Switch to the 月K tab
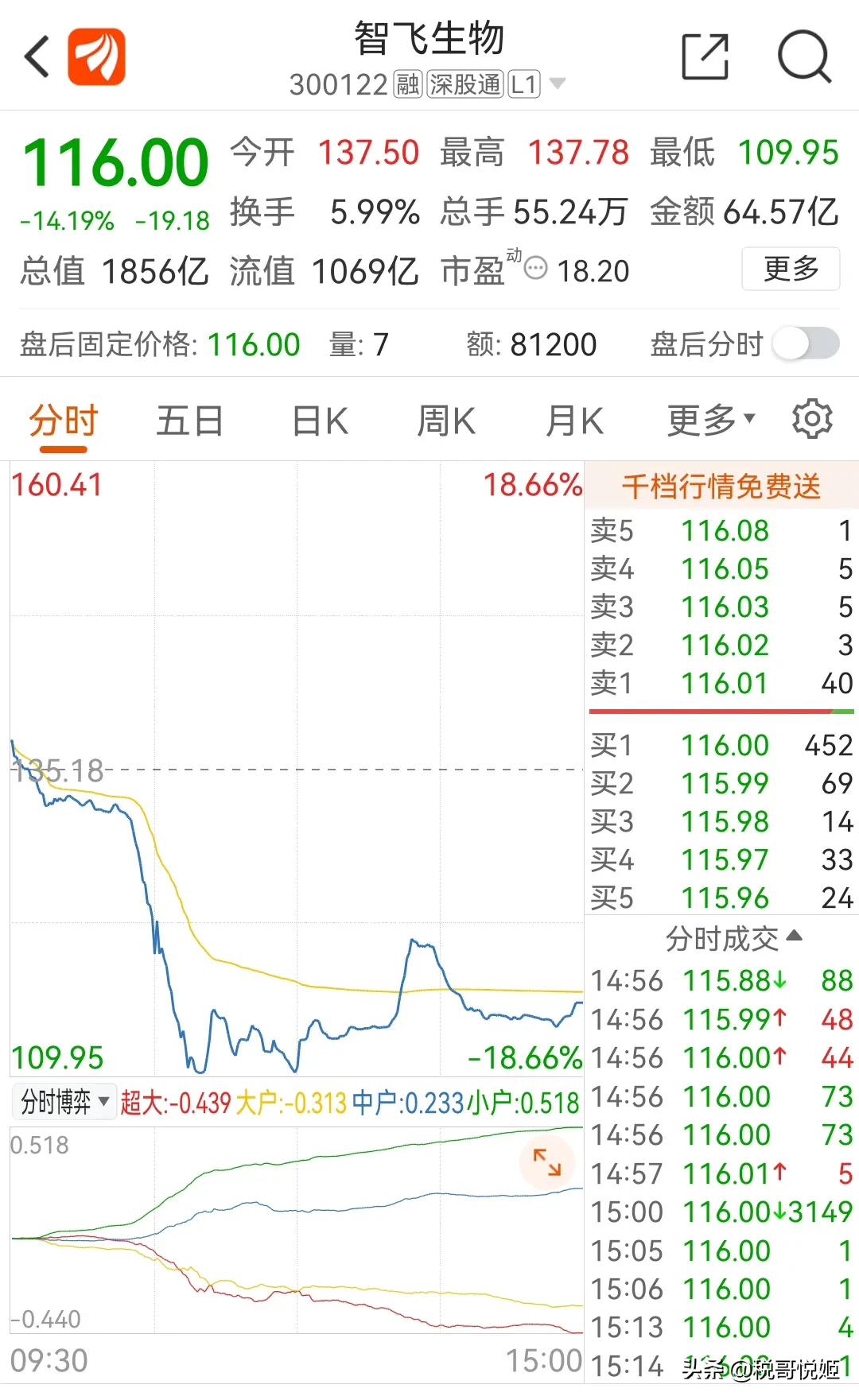The height and width of the screenshot is (1400, 859). tap(574, 421)
